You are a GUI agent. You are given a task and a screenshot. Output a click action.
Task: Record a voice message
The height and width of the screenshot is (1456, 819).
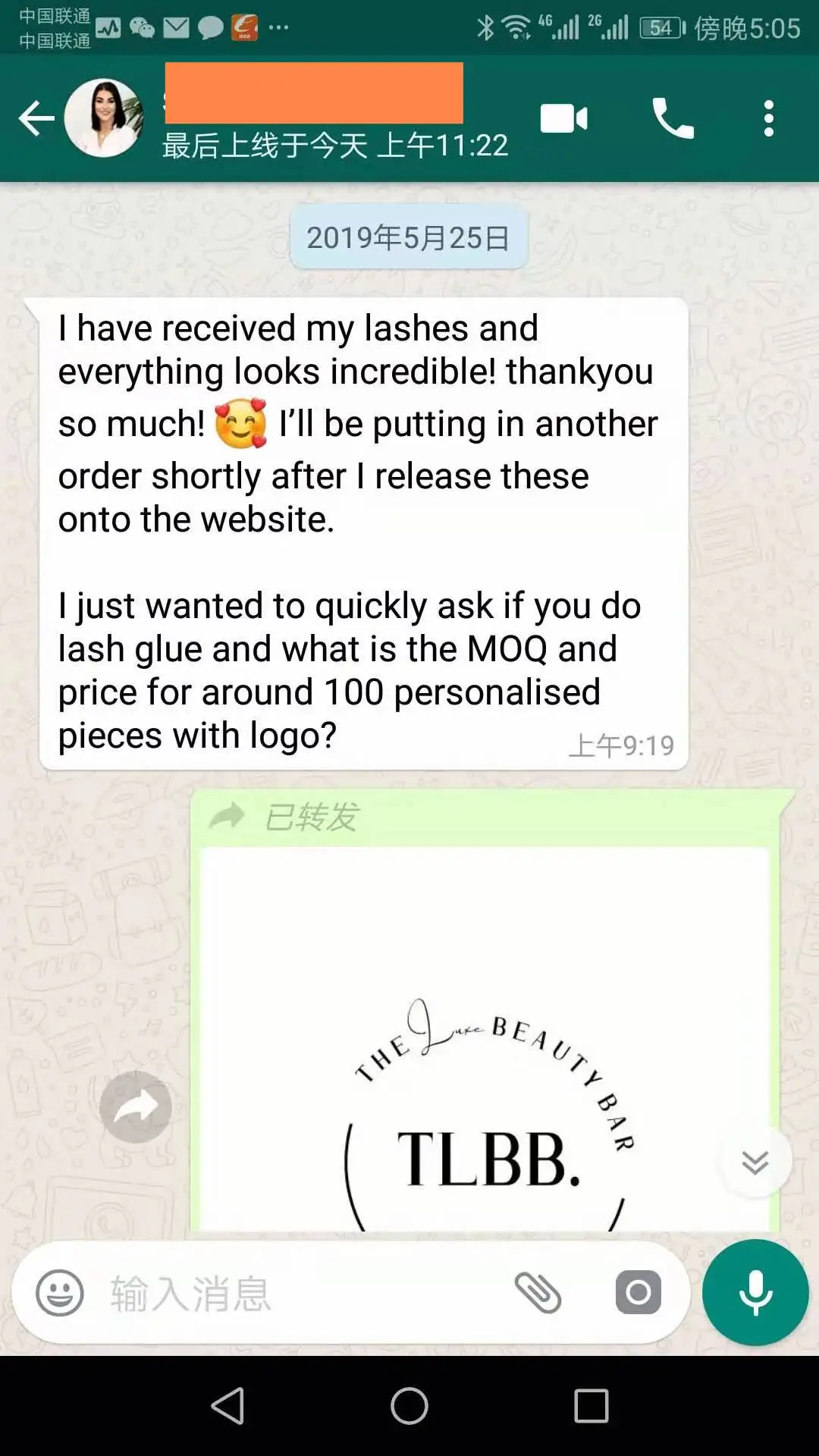[755, 1293]
